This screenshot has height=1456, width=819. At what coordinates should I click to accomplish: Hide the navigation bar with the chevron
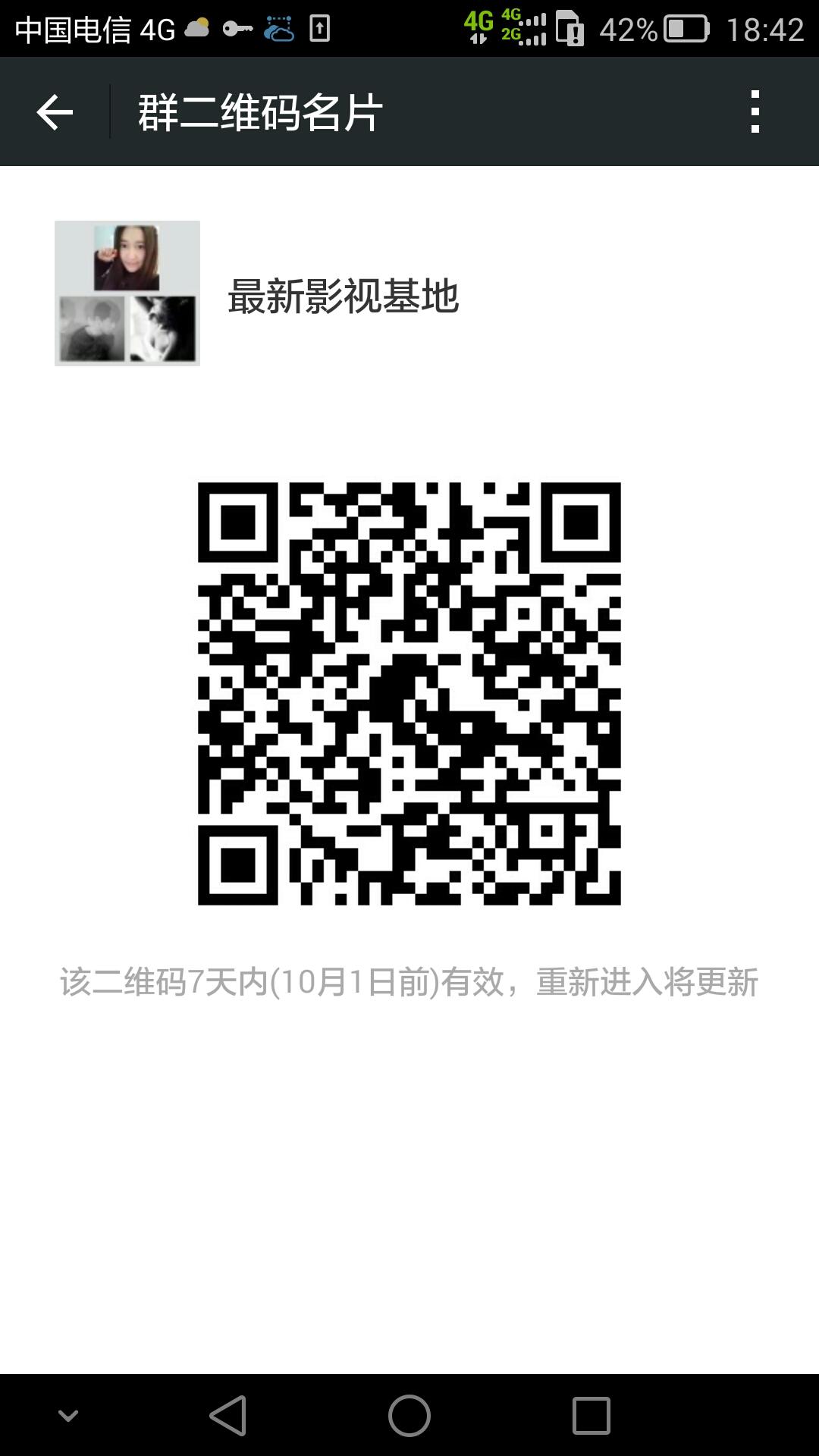click(68, 1415)
